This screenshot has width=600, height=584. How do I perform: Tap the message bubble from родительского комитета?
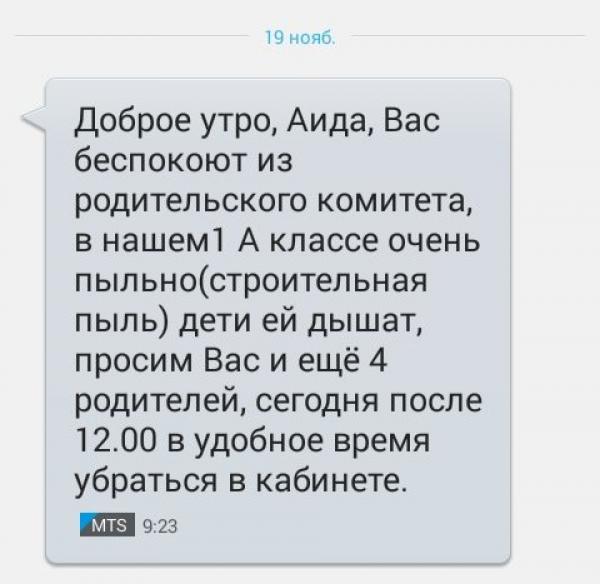pos(280,310)
